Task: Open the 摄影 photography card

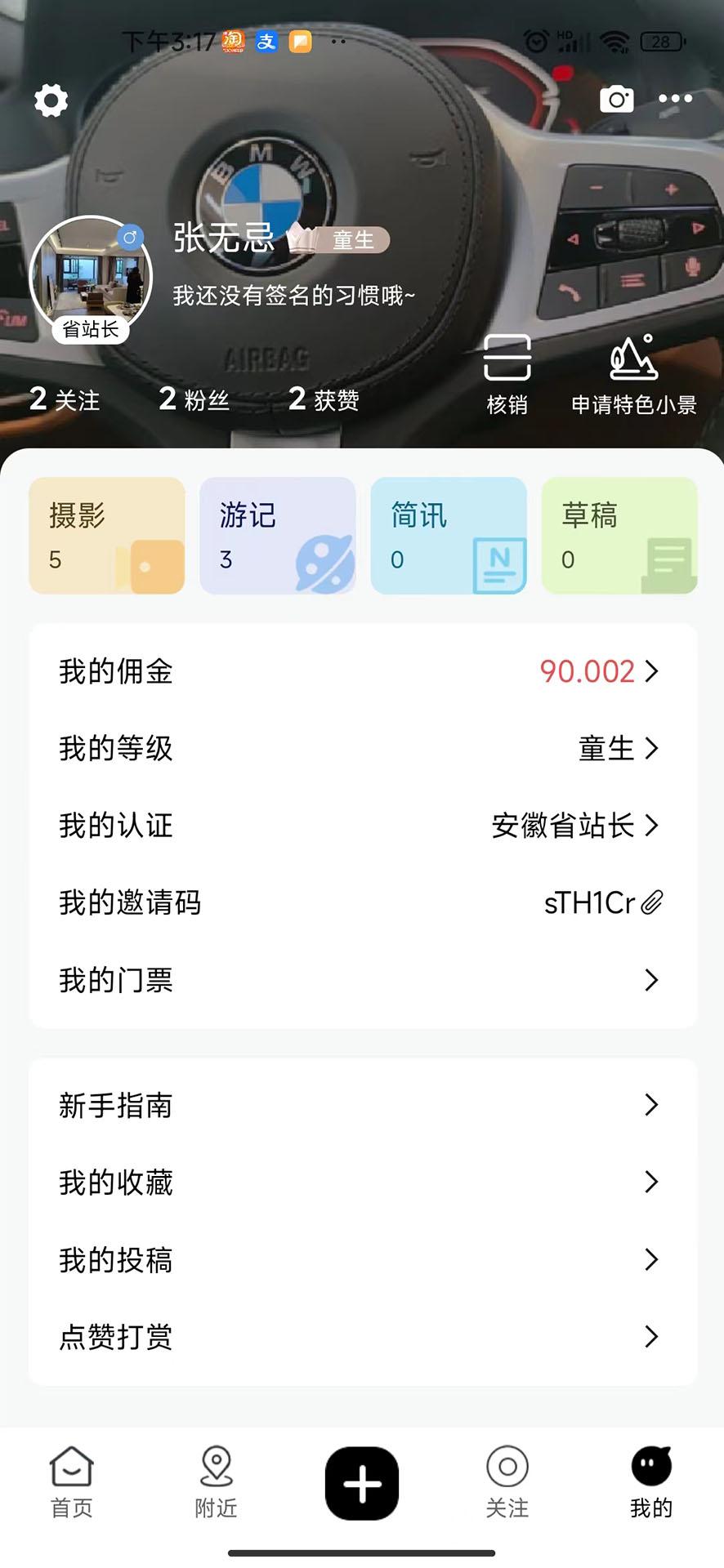Action: click(x=106, y=535)
